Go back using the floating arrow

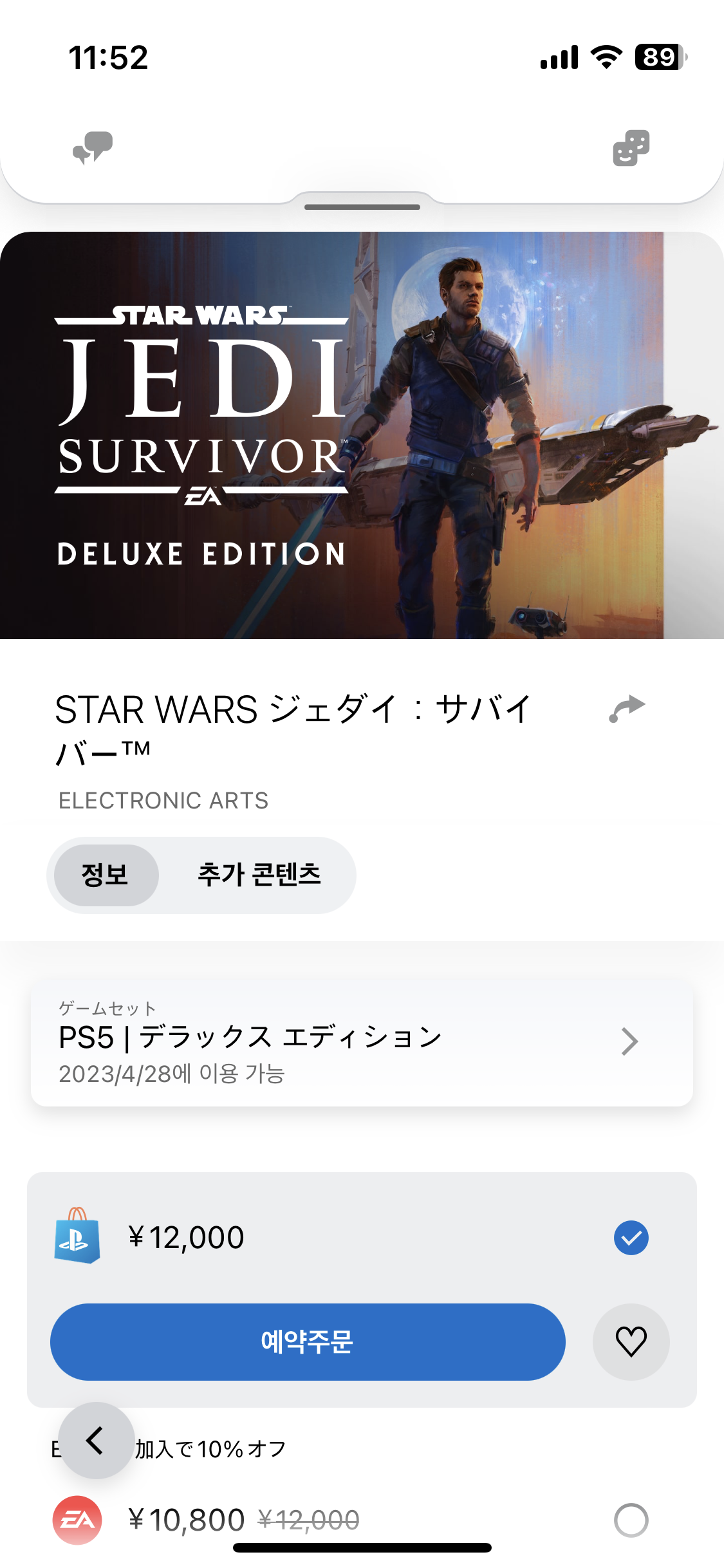coord(96,1440)
